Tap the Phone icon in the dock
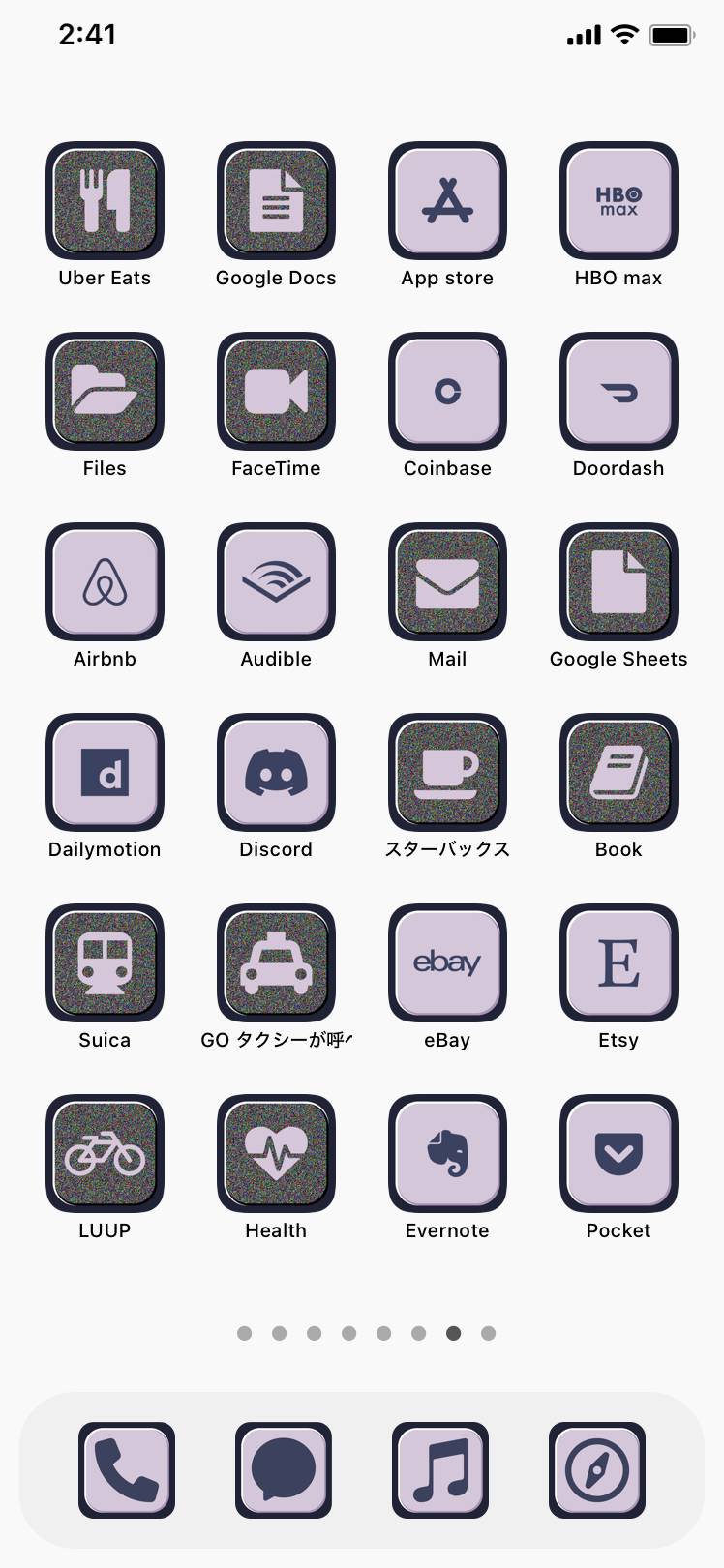This screenshot has height=1568, width=724. point(127,1470)
